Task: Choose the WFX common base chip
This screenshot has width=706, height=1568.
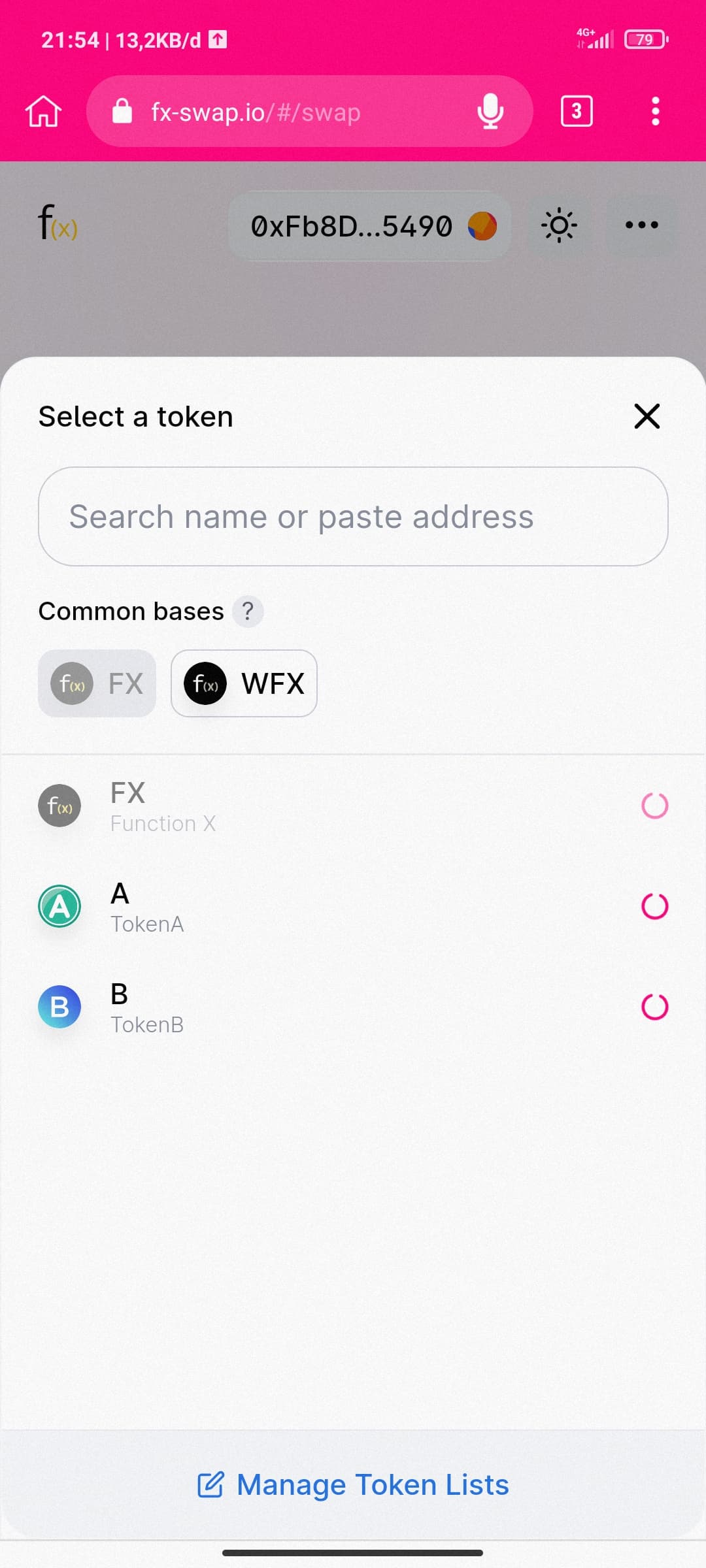Action: click(x=244, y=683)
